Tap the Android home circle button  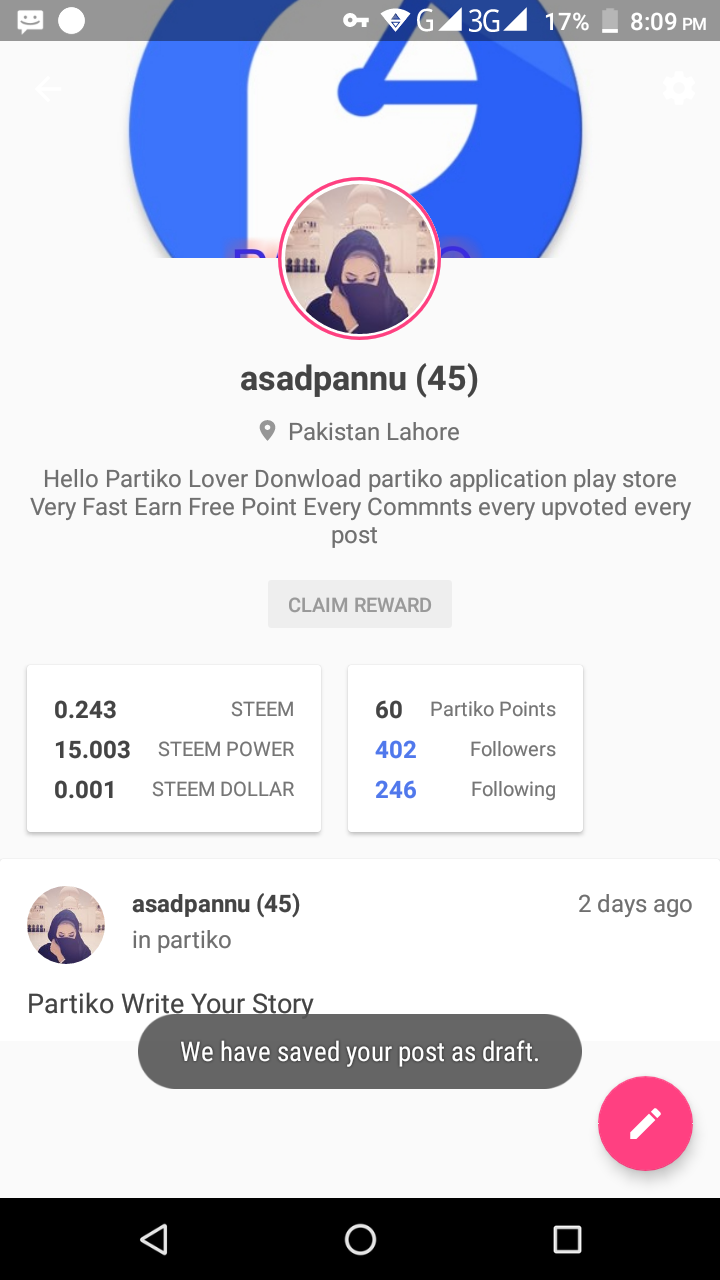360,1239
